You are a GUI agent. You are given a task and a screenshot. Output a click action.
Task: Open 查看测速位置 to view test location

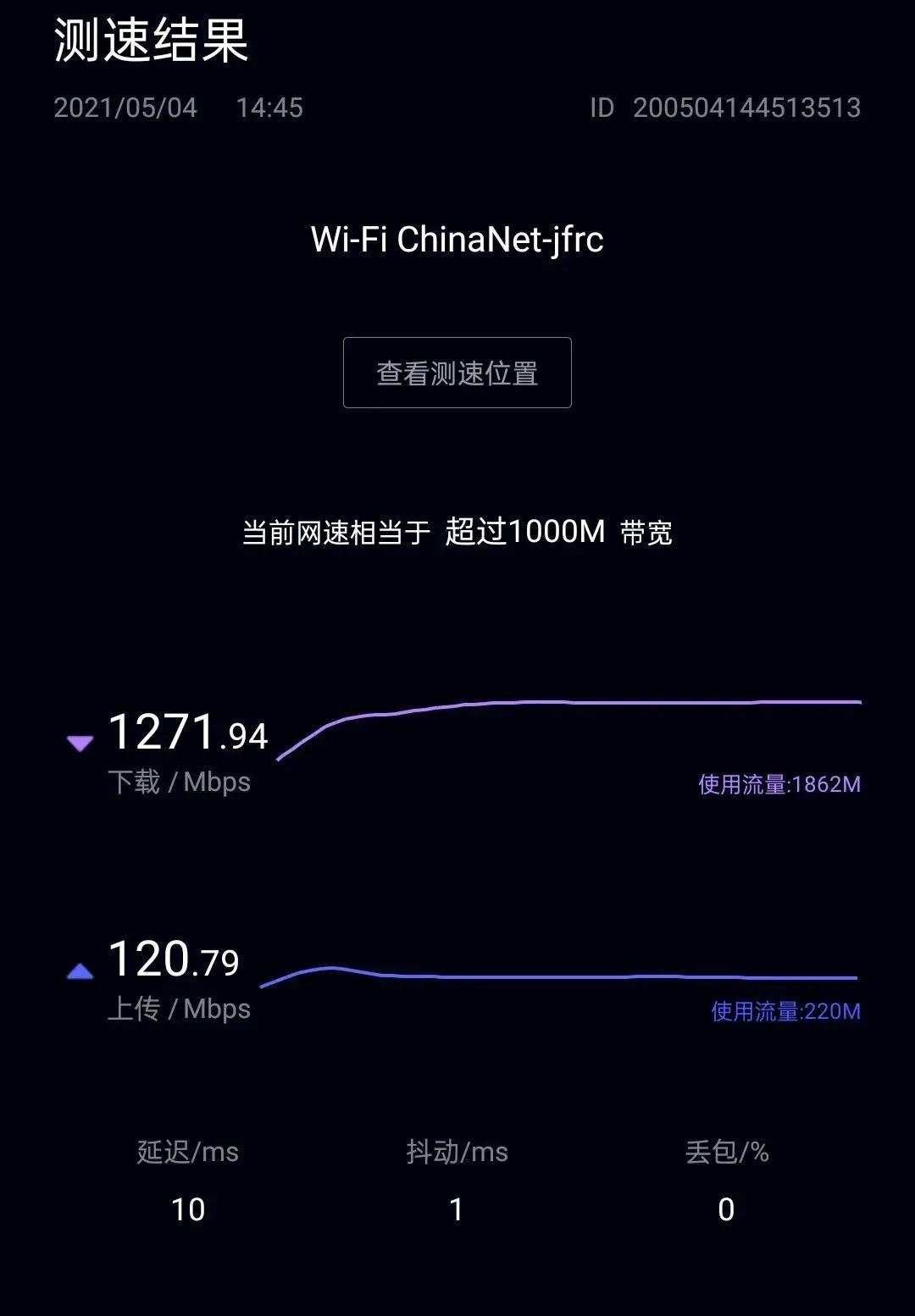click(x=457, y=373)
